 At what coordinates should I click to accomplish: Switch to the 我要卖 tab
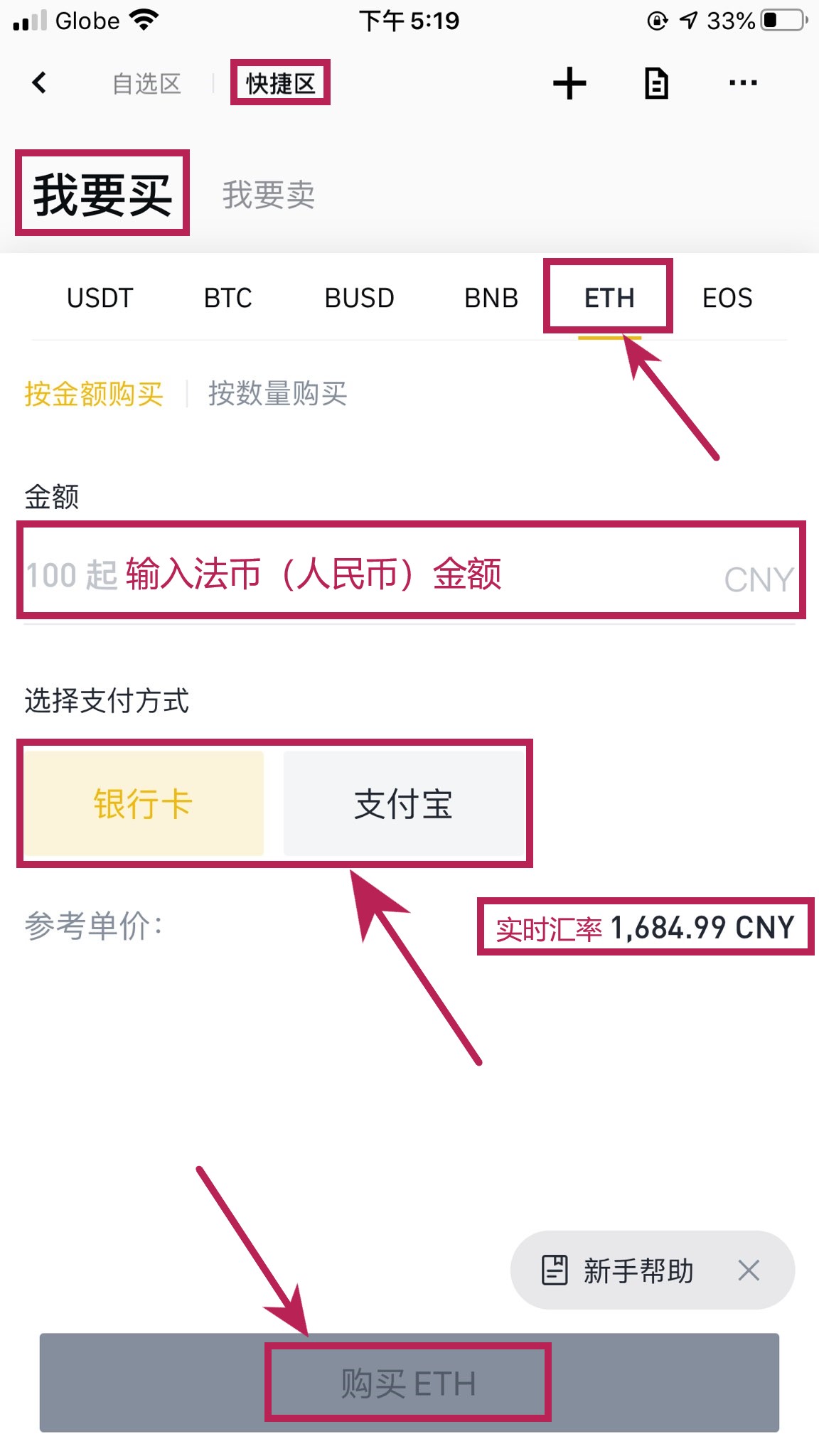268,195
